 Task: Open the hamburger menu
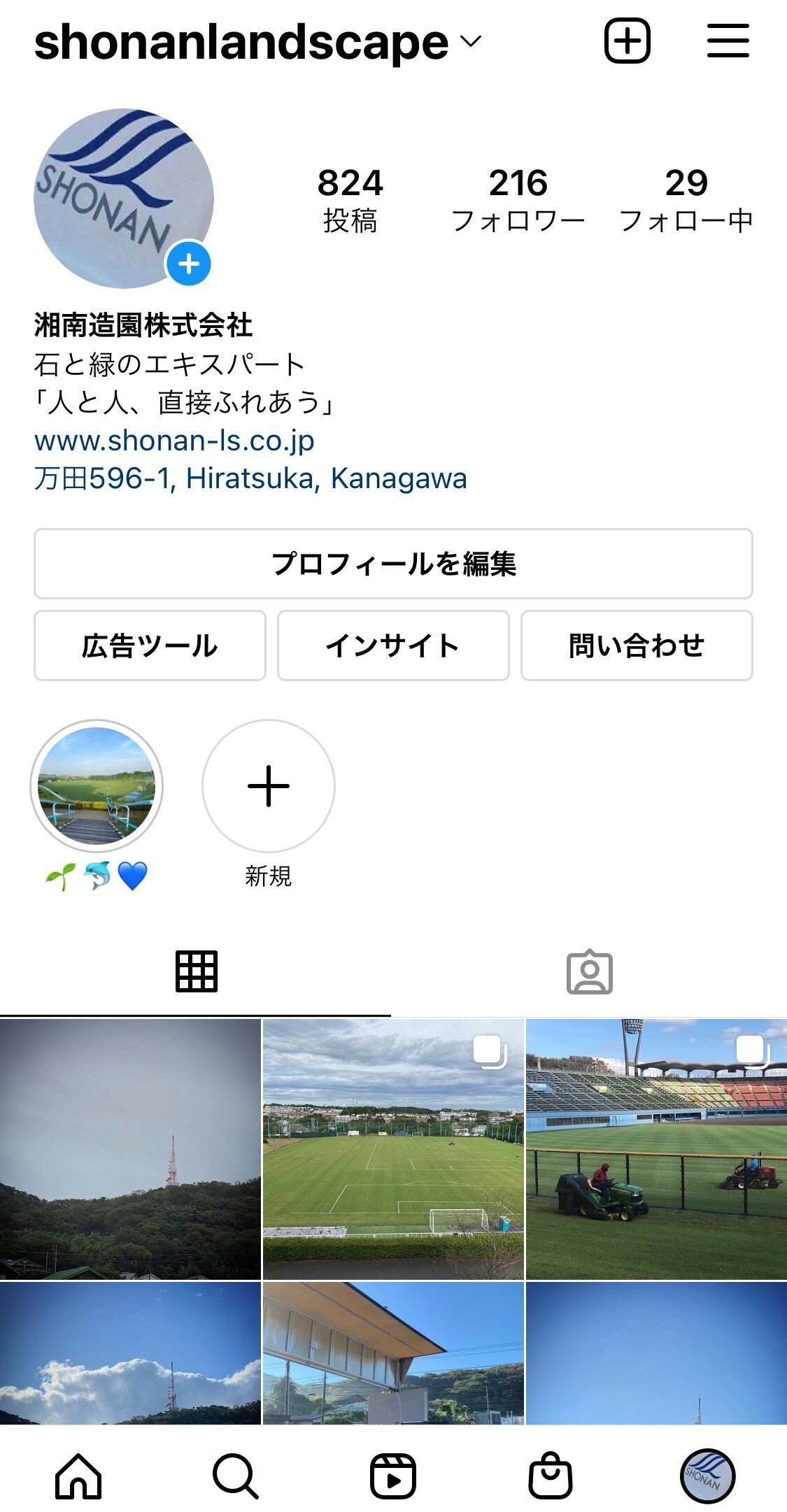[728, 41]
